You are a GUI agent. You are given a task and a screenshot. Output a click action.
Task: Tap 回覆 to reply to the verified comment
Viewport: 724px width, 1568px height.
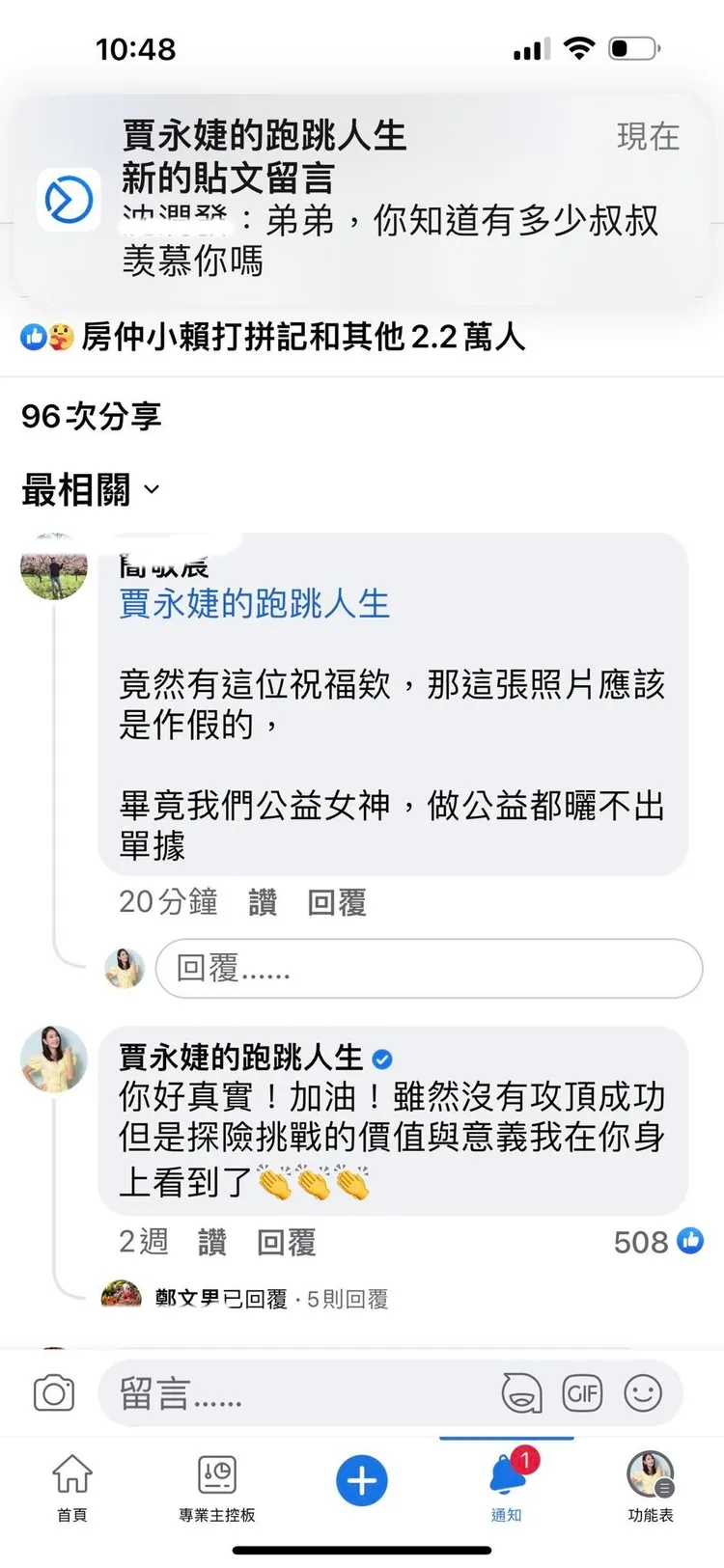coord(285,1243)
